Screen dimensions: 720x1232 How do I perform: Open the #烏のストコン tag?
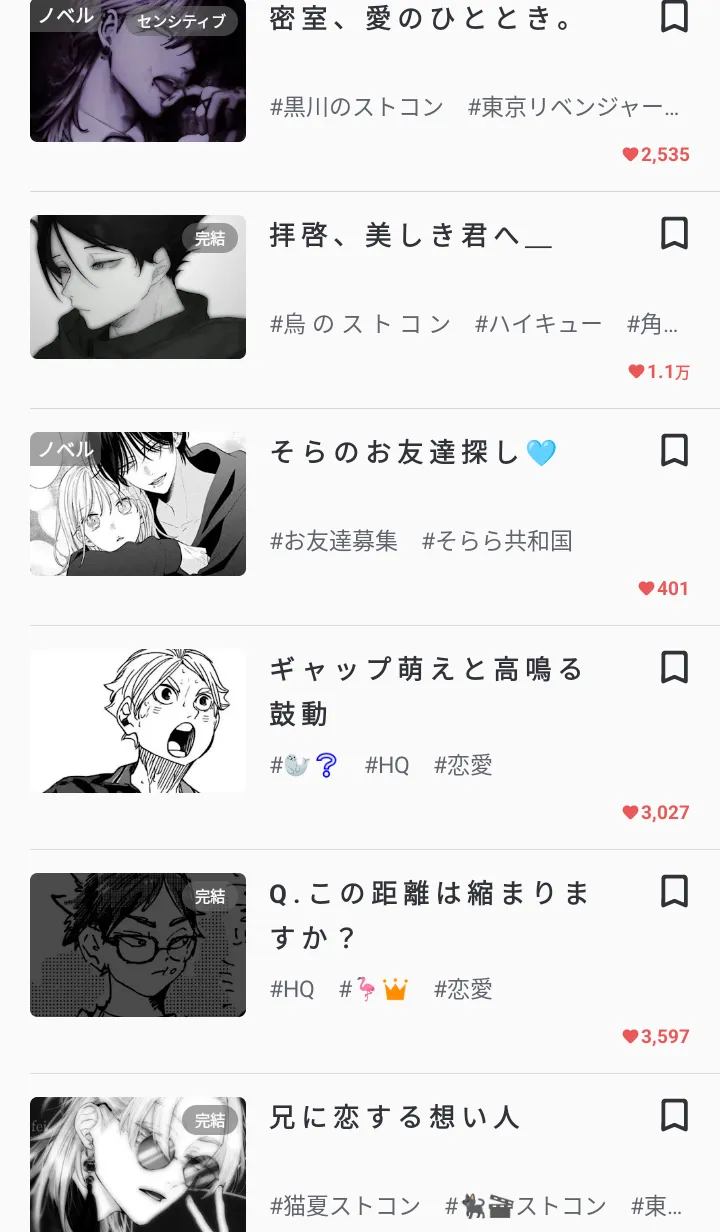pos(361,324)
